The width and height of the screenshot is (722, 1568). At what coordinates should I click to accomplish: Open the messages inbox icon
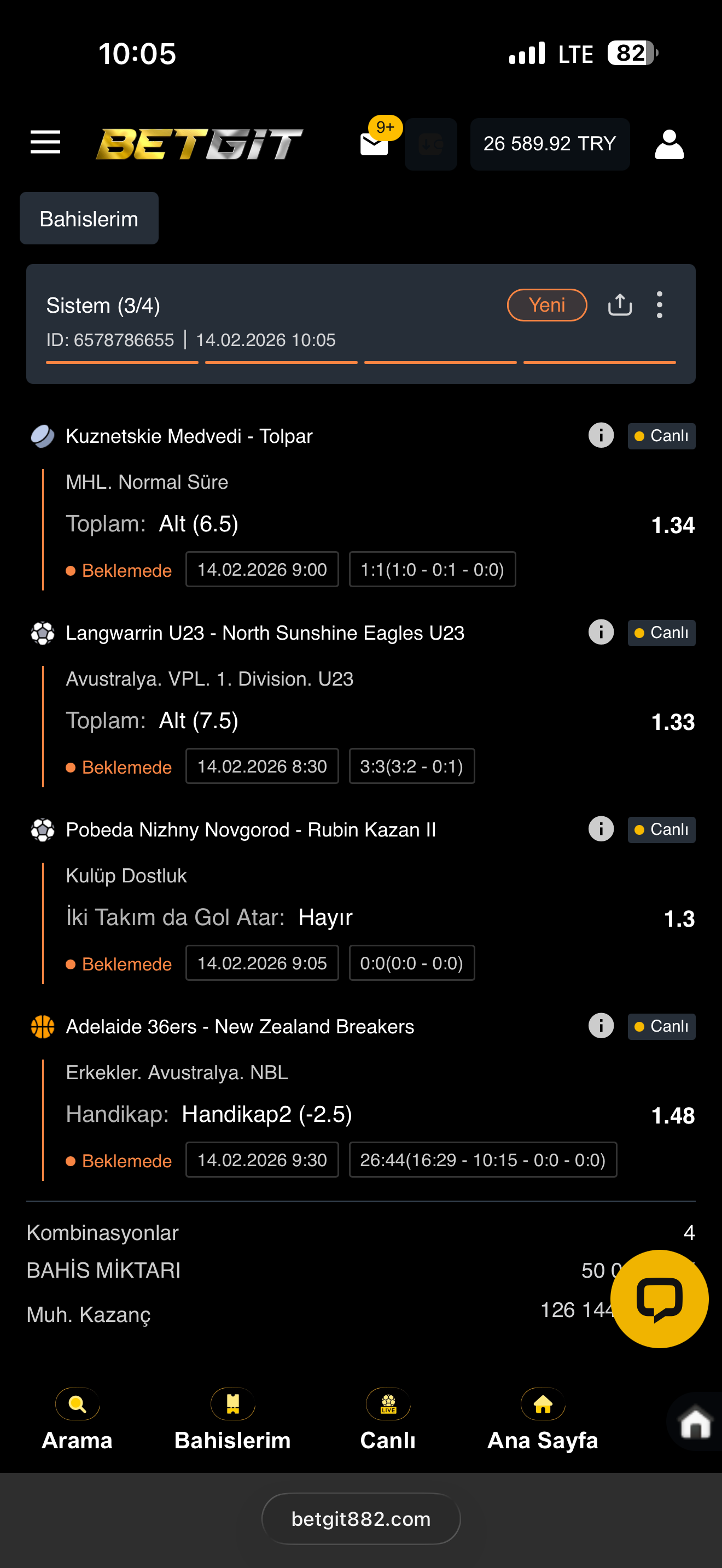pos(374,144)
